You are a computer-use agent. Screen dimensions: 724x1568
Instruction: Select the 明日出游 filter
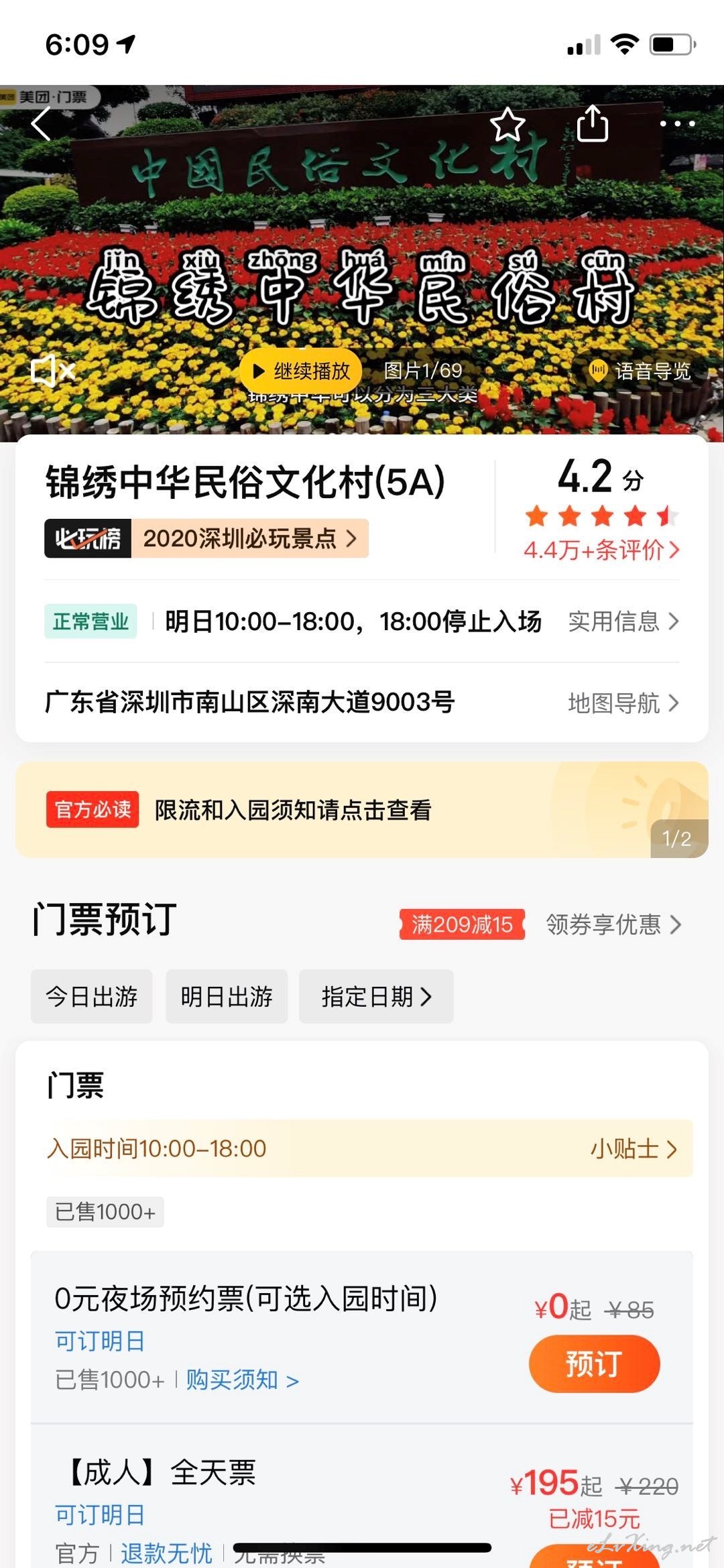pos(227,996)
